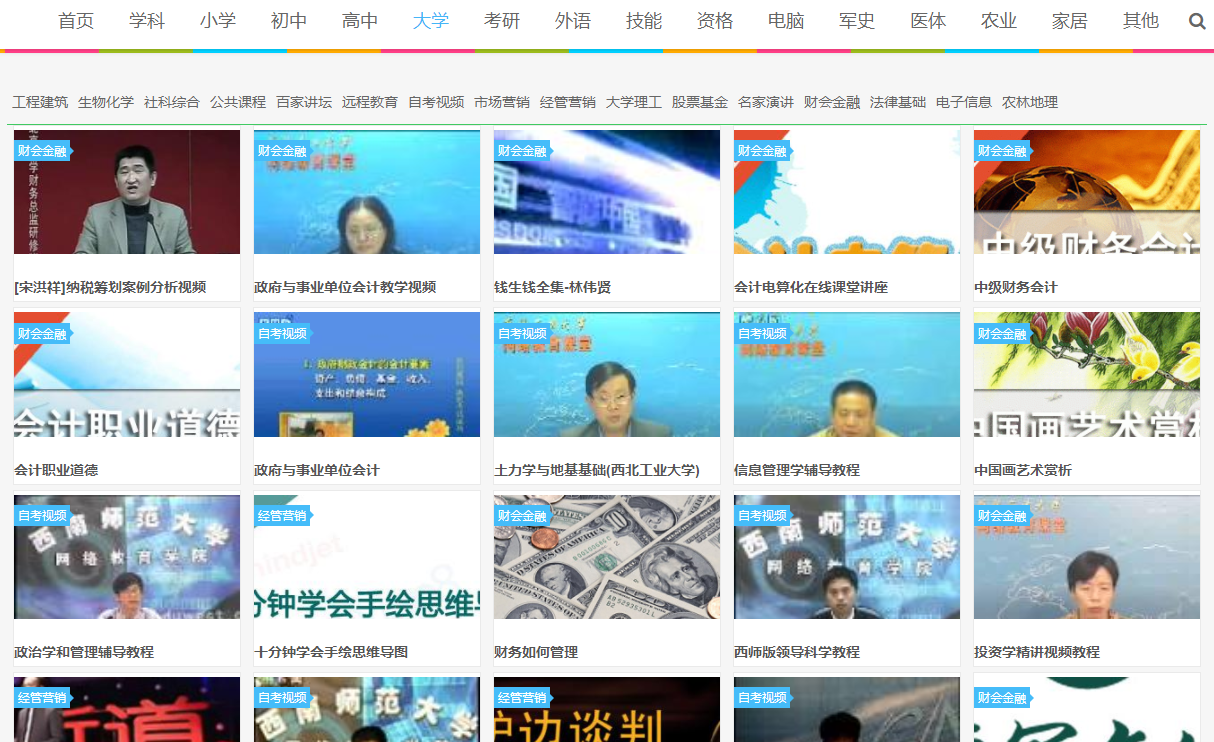The image size is (1214, 742).
Task: Open the 工程建筑 subcategory link
Action: coord(40,102)
